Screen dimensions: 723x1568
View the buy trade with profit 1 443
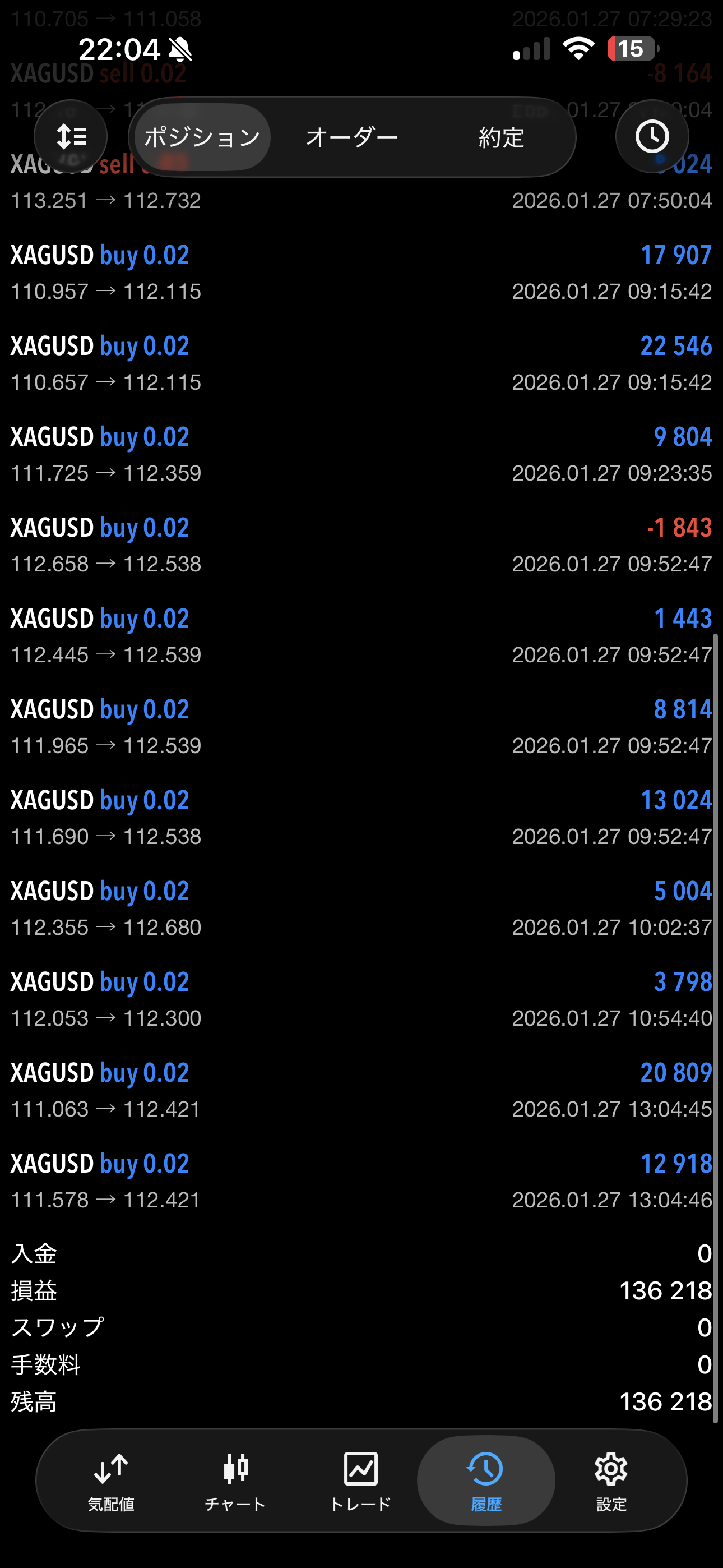point(361,636)
